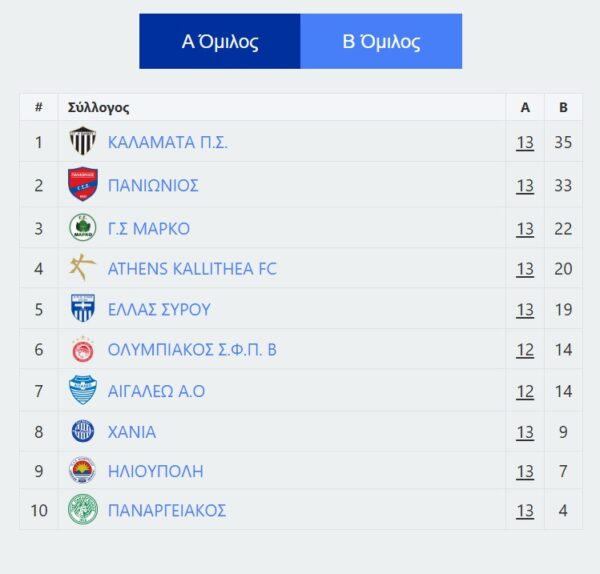600x574 pixels.
Task: View ΠΑΝΑΡΓΕΙΑΚΟΣ team page
Action: [x=167, y=510]
